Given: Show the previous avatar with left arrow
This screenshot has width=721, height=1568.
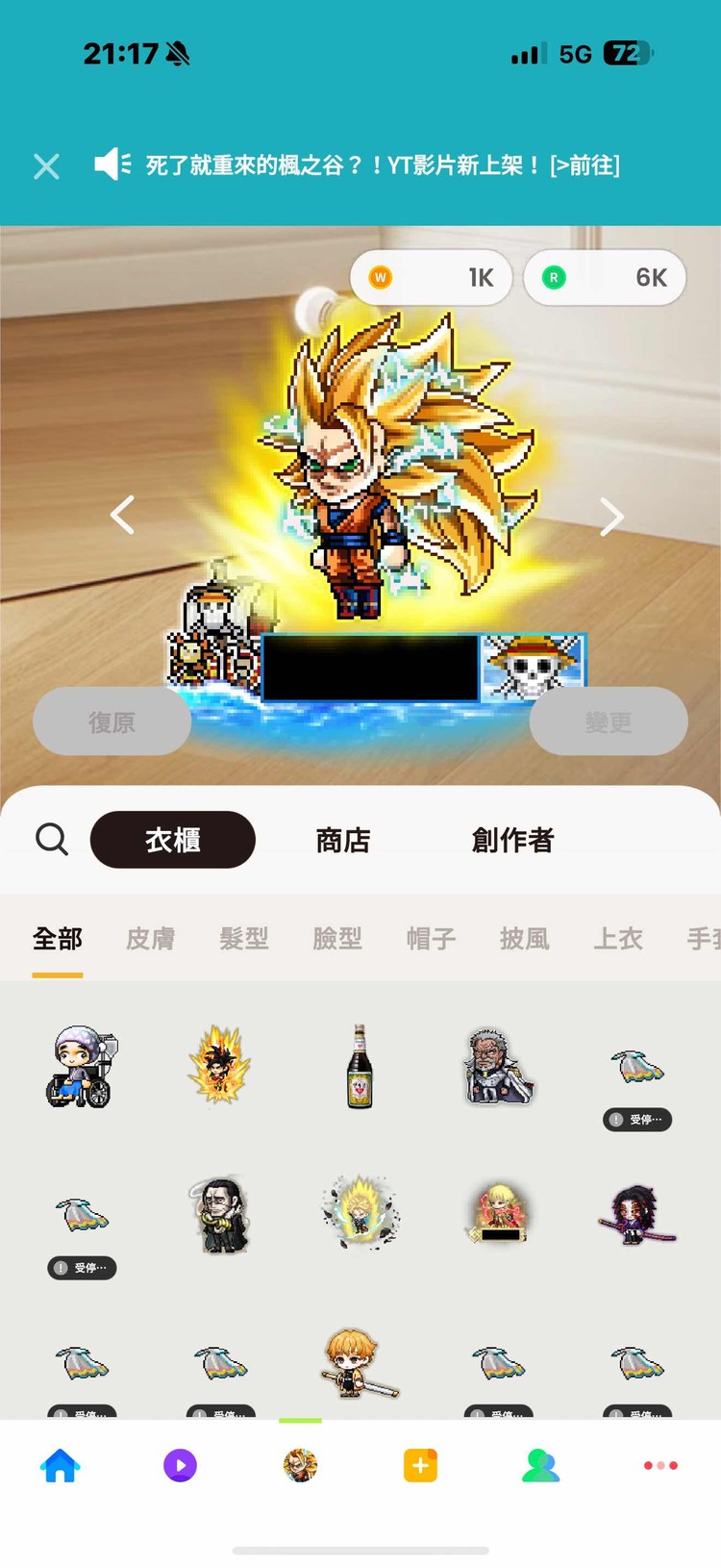Looking at the screenshot, I should (122, 516).
